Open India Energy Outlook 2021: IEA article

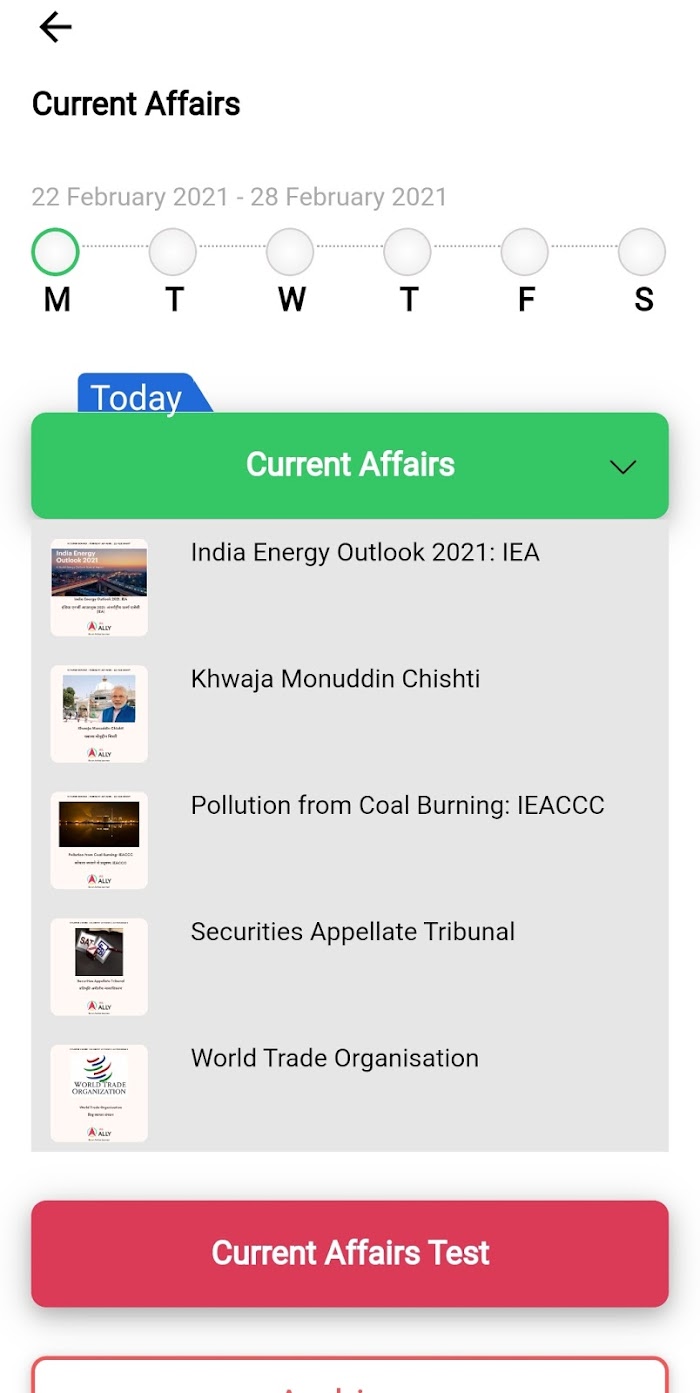[350, 587]
